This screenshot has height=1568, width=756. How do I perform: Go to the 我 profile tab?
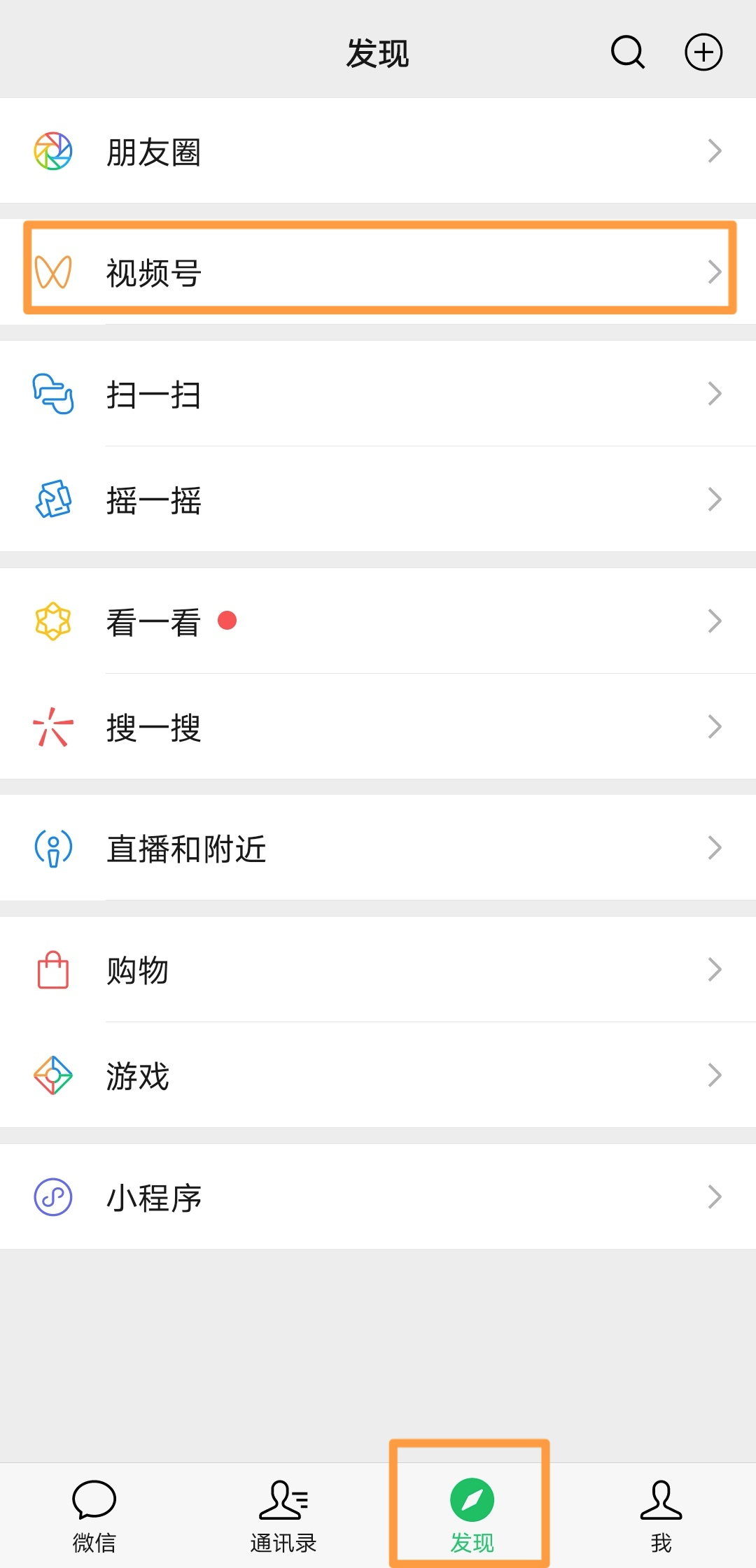[x=661, y=1516]
